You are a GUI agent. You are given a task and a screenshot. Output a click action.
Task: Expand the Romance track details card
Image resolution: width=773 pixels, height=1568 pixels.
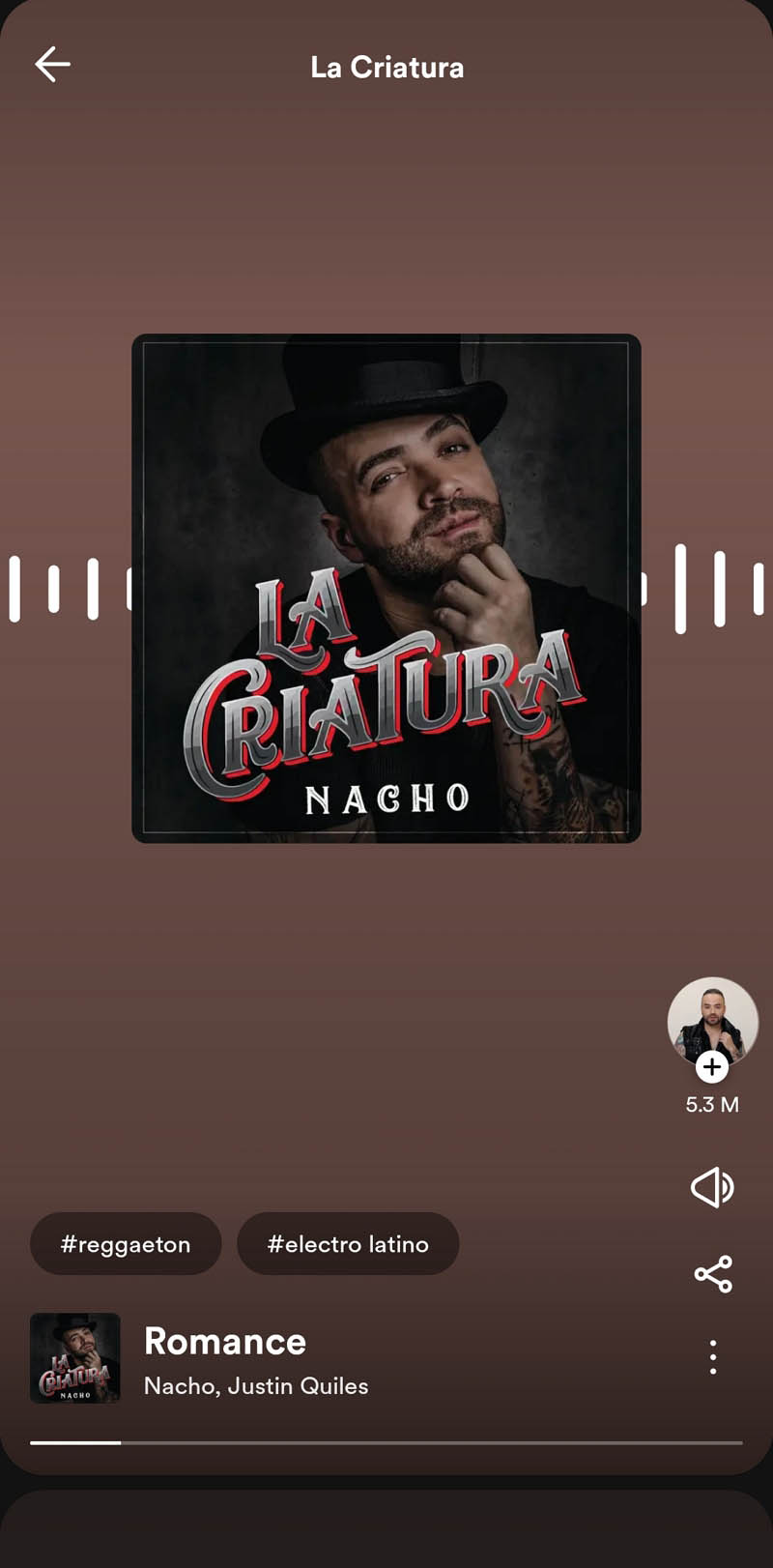pos(386,1358)
